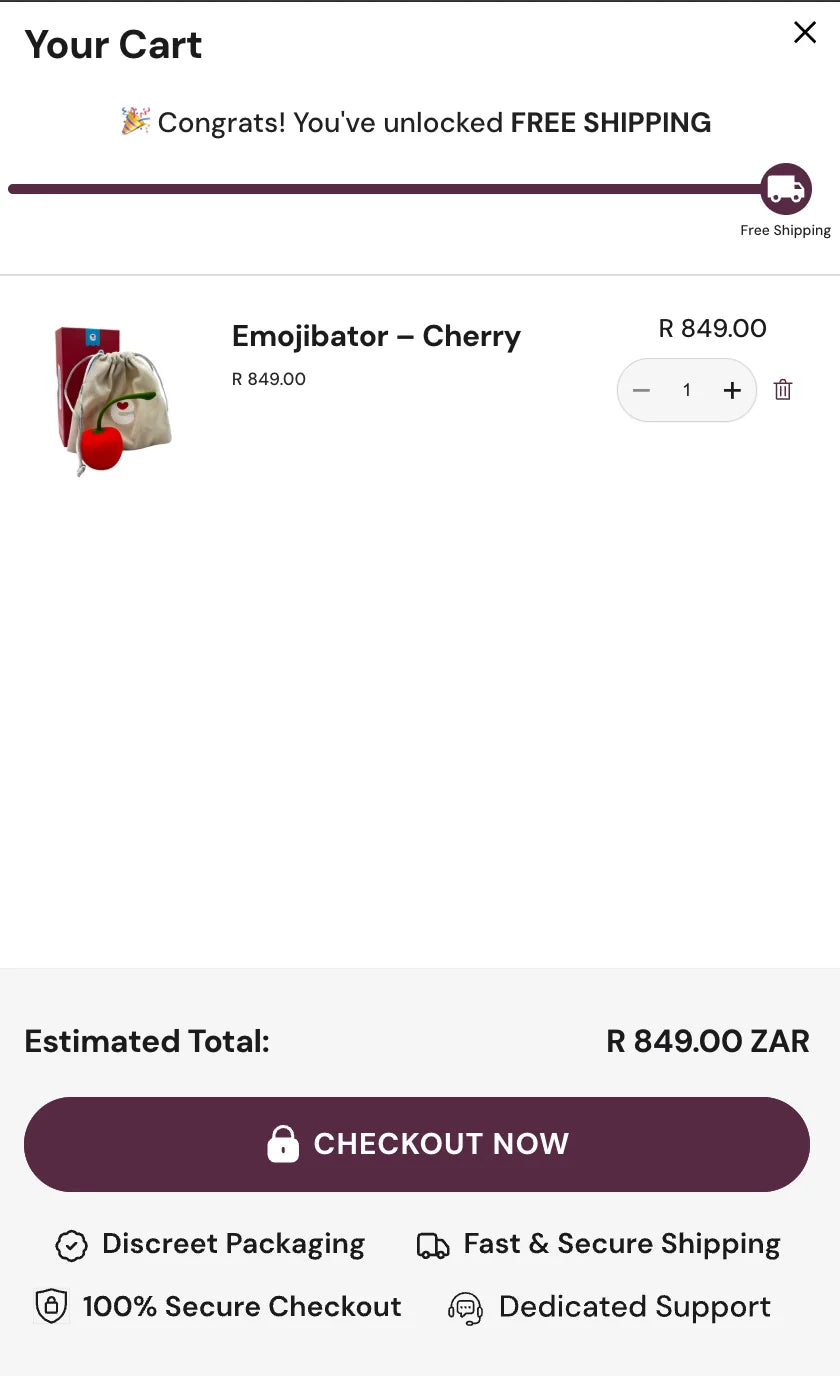Tap Checkout Now button
This screenshot has height=1376, width=840.
point(417,1144)
